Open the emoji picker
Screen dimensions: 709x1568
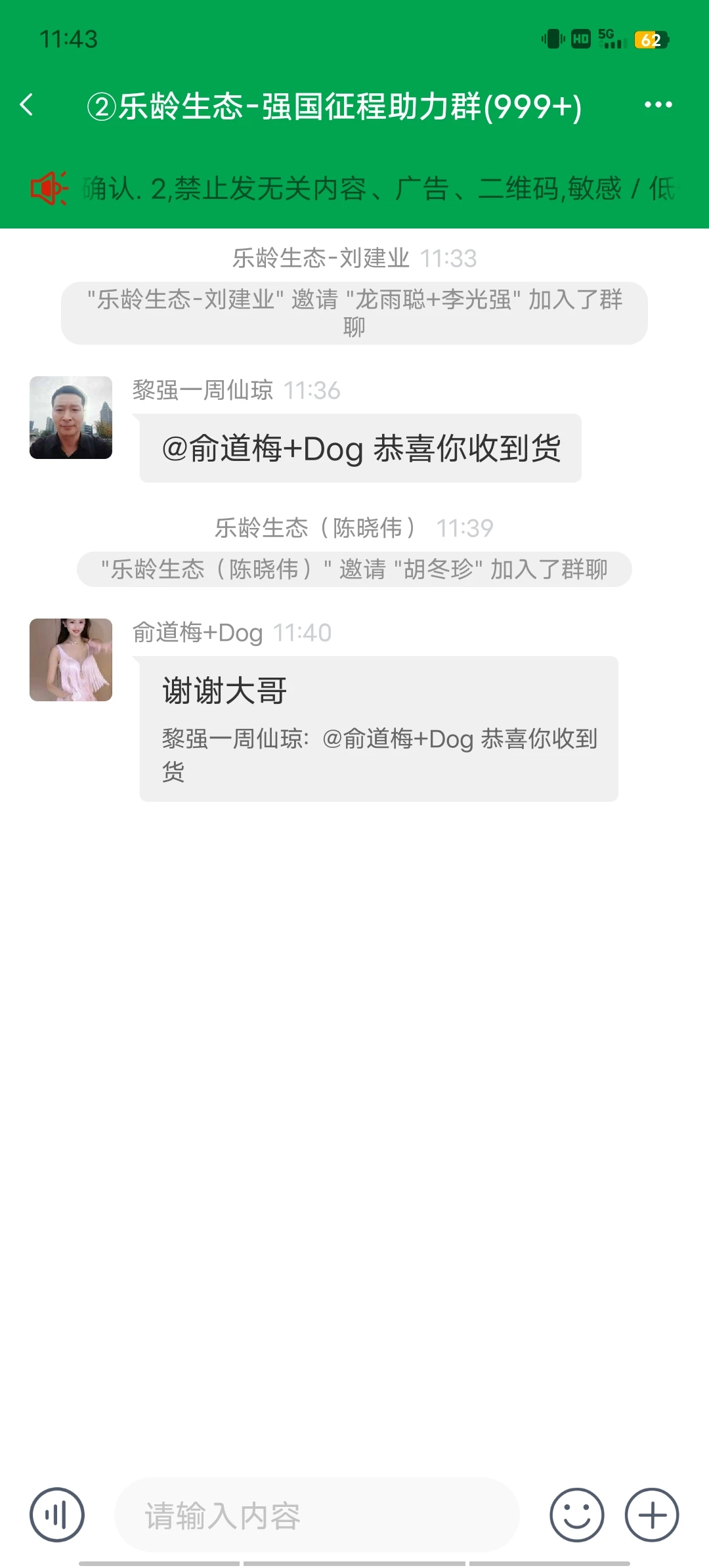[576, 1515]
